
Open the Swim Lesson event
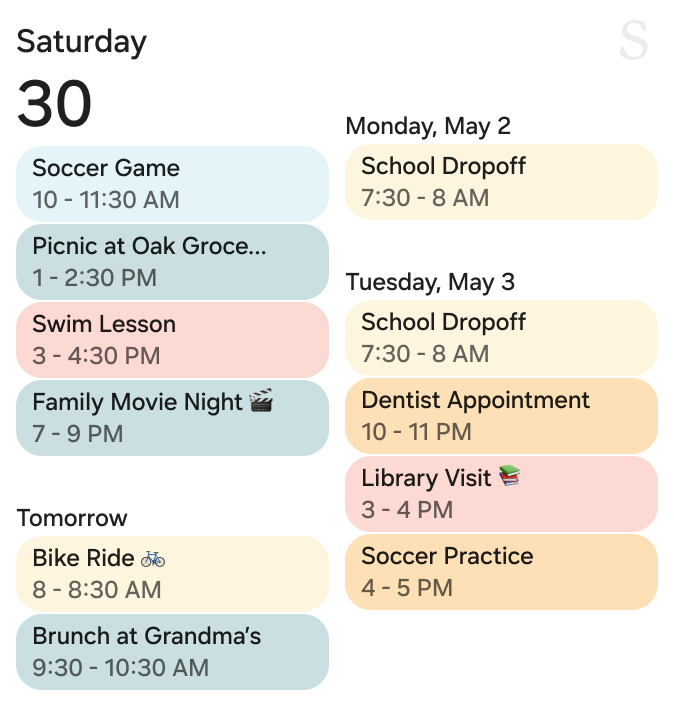[172, 340]
